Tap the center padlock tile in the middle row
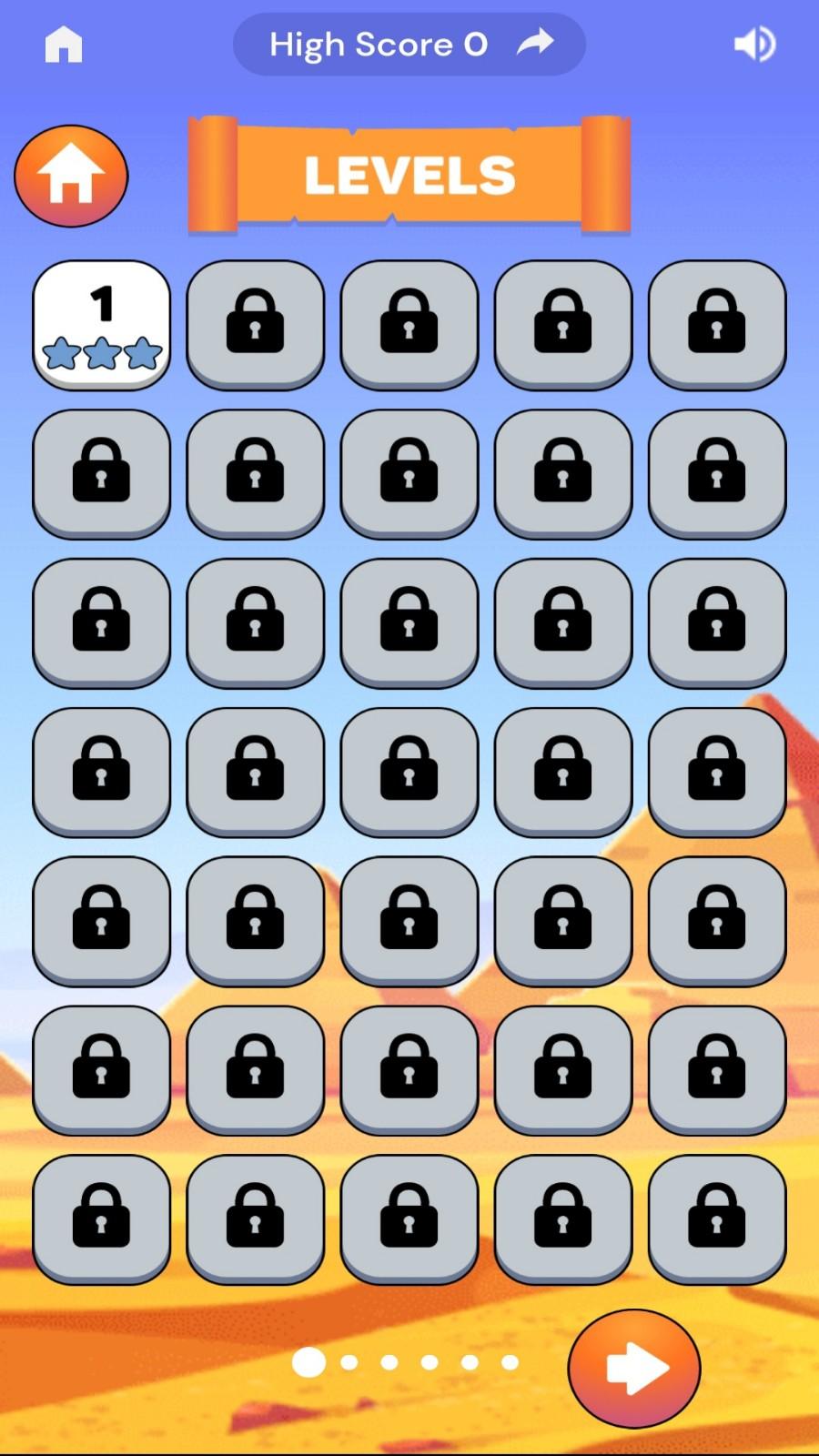 click(409, 773)
